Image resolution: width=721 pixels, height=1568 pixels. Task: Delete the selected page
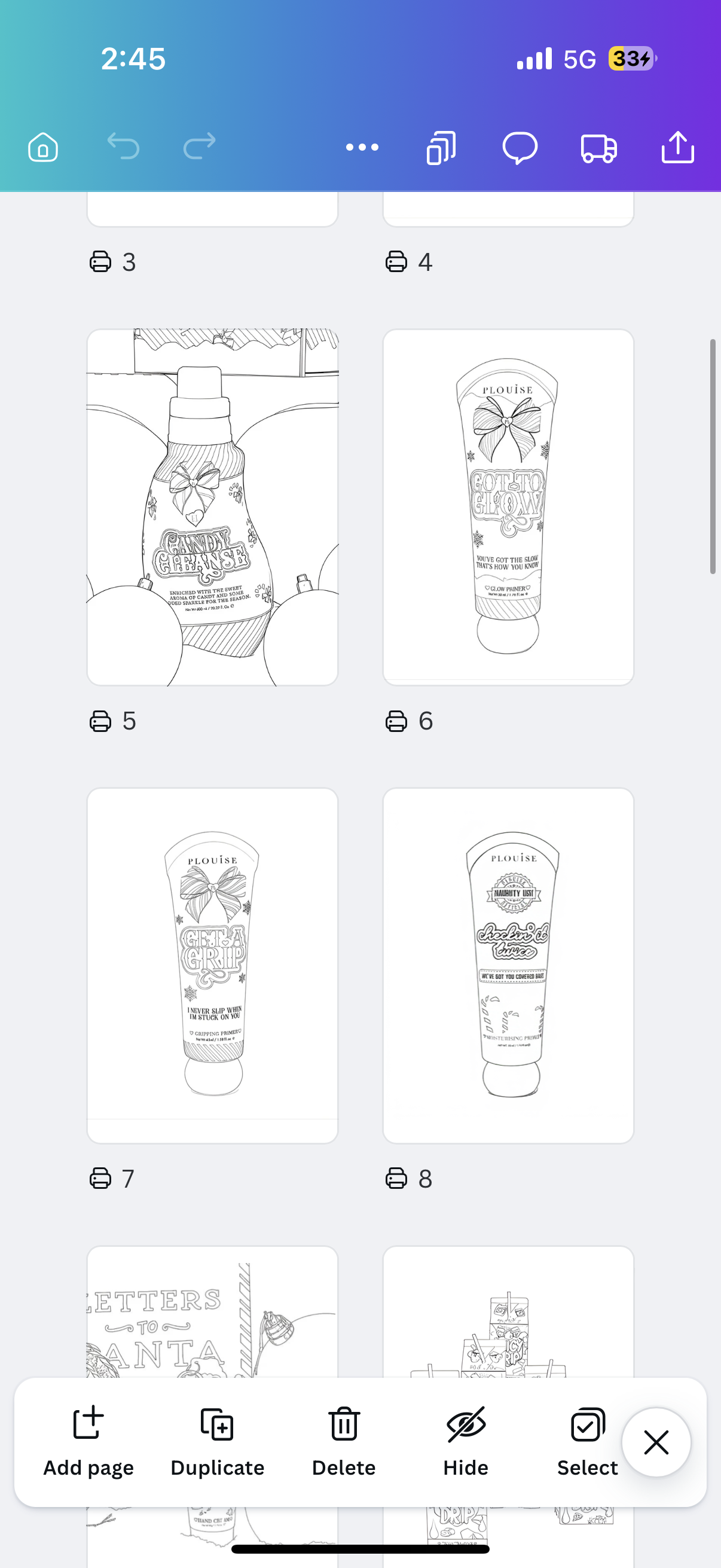344,1441
